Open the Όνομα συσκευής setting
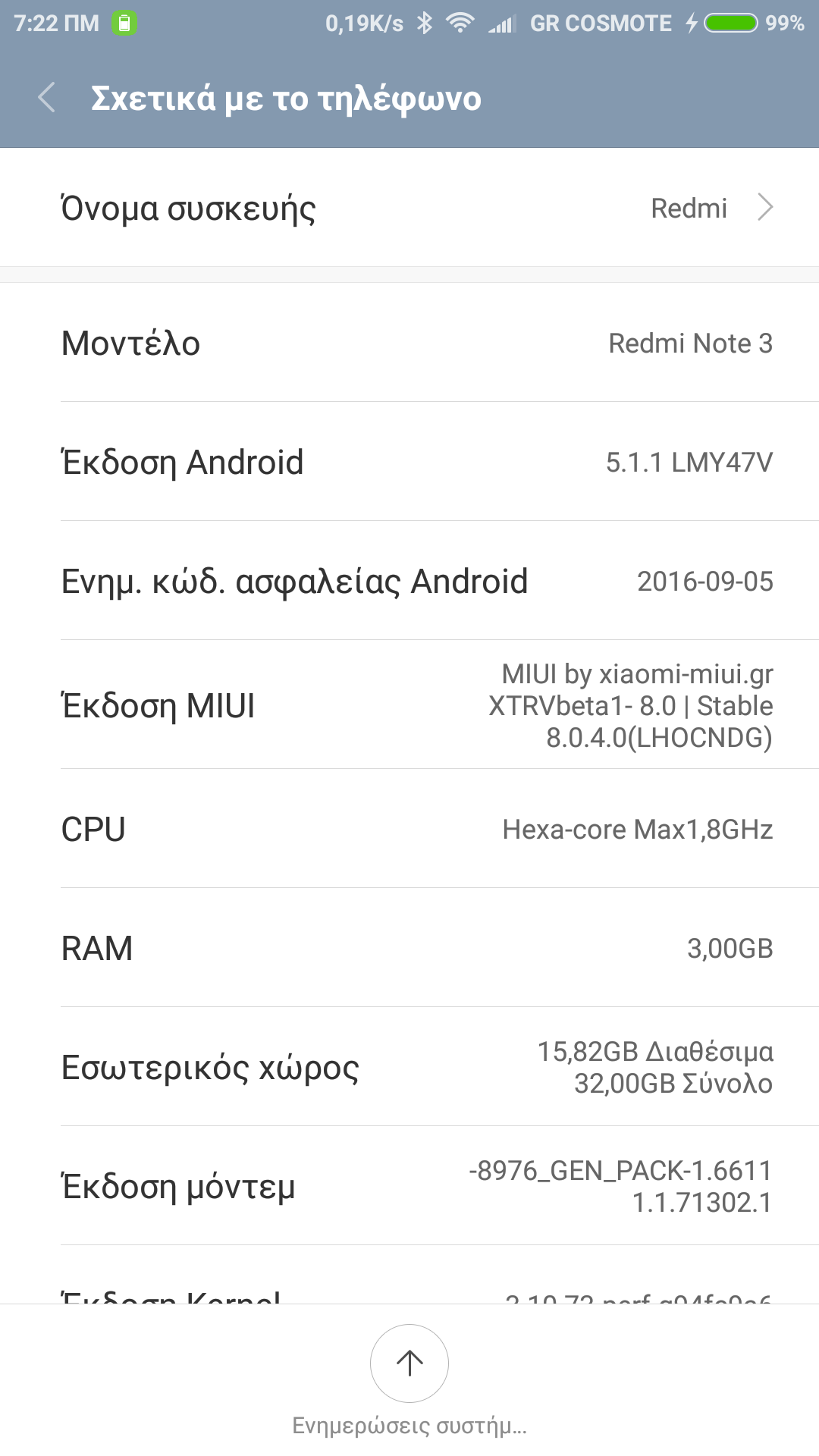This screenshot has width=819, height=1456. click(x=409, y=208)
